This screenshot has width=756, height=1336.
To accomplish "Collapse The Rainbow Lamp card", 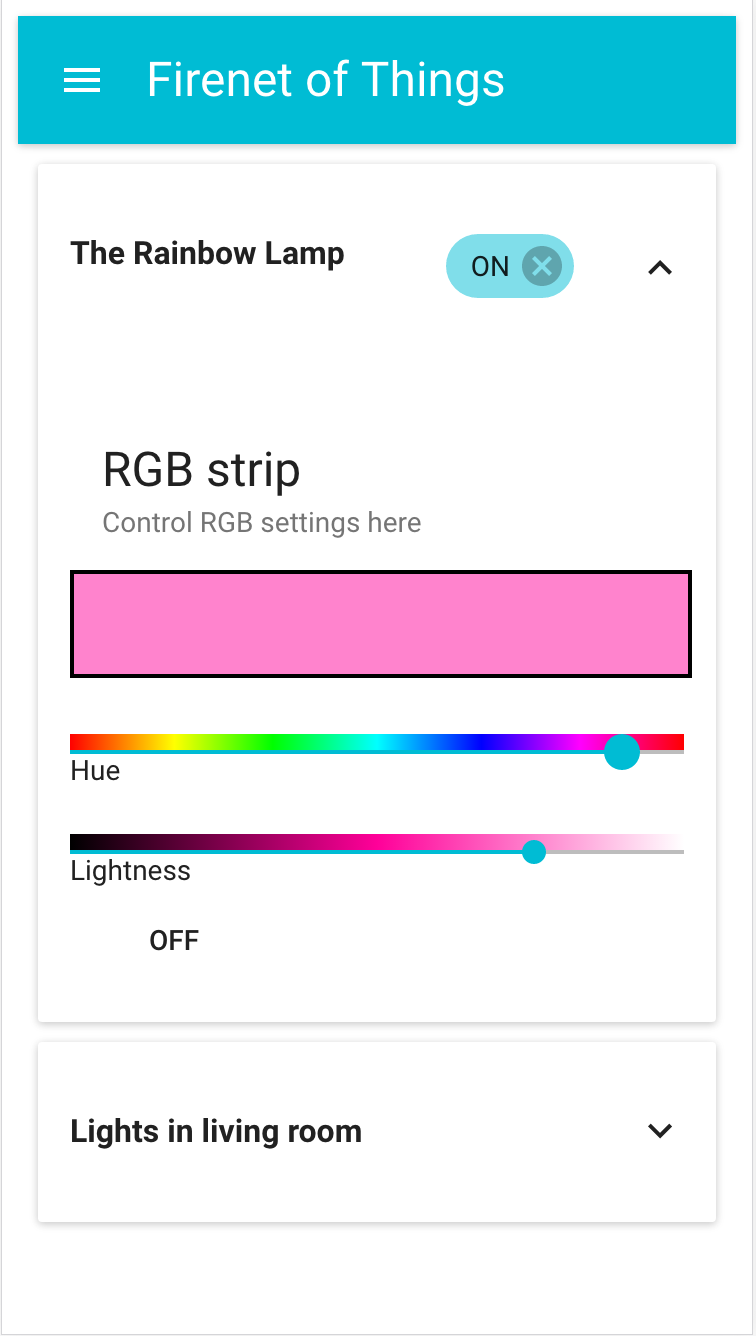I will click(x=660, y=267).
